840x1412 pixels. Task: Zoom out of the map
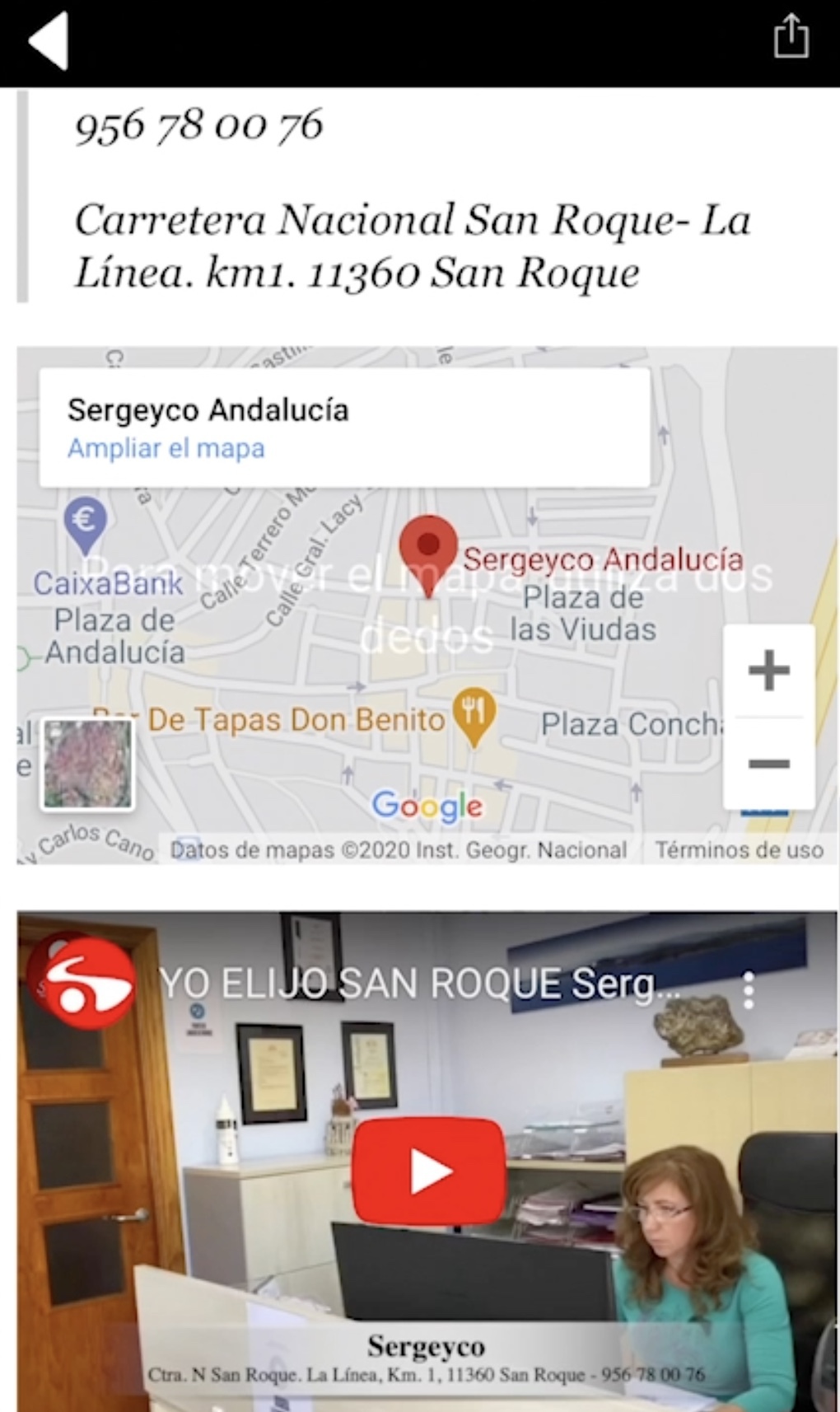[x=768, y=764]
